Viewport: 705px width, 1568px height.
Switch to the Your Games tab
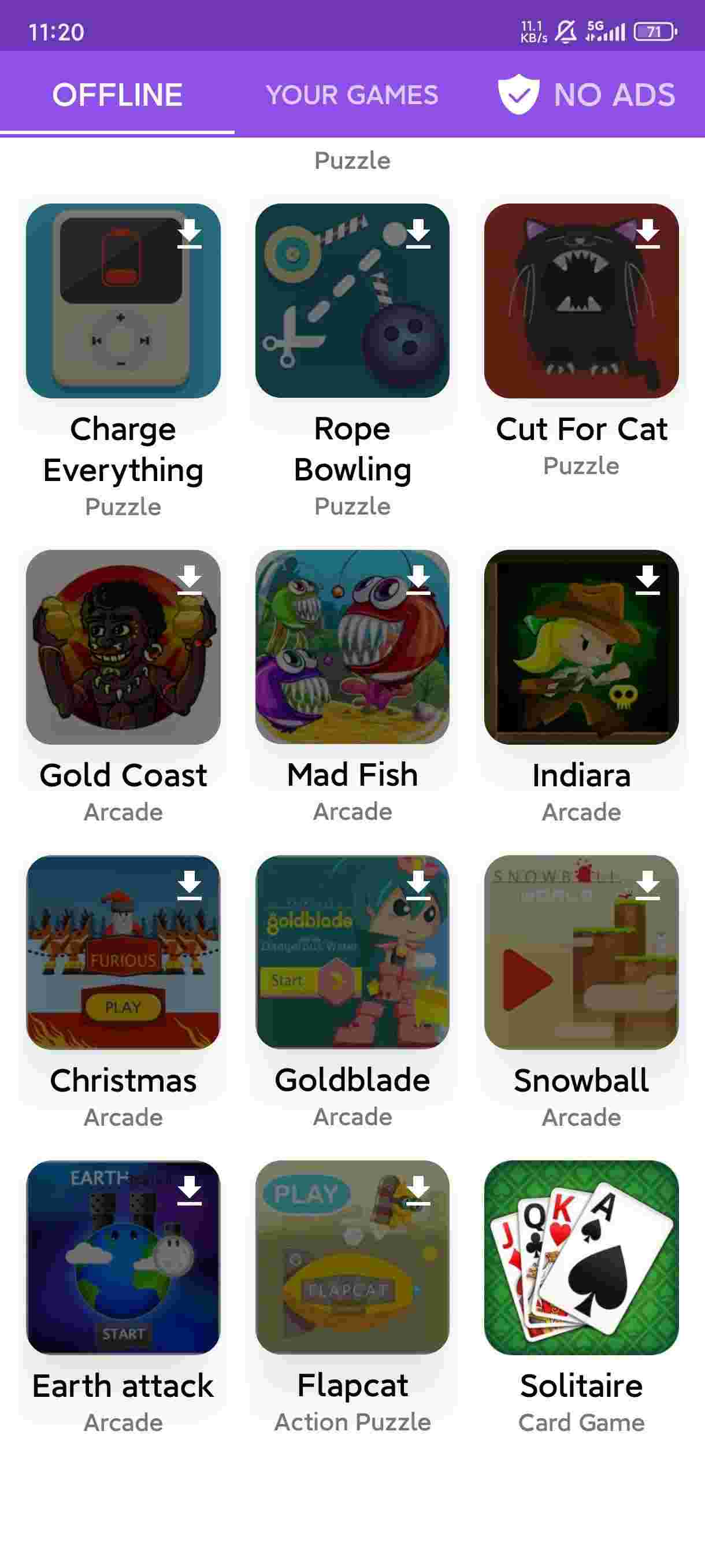click(351, 95)
